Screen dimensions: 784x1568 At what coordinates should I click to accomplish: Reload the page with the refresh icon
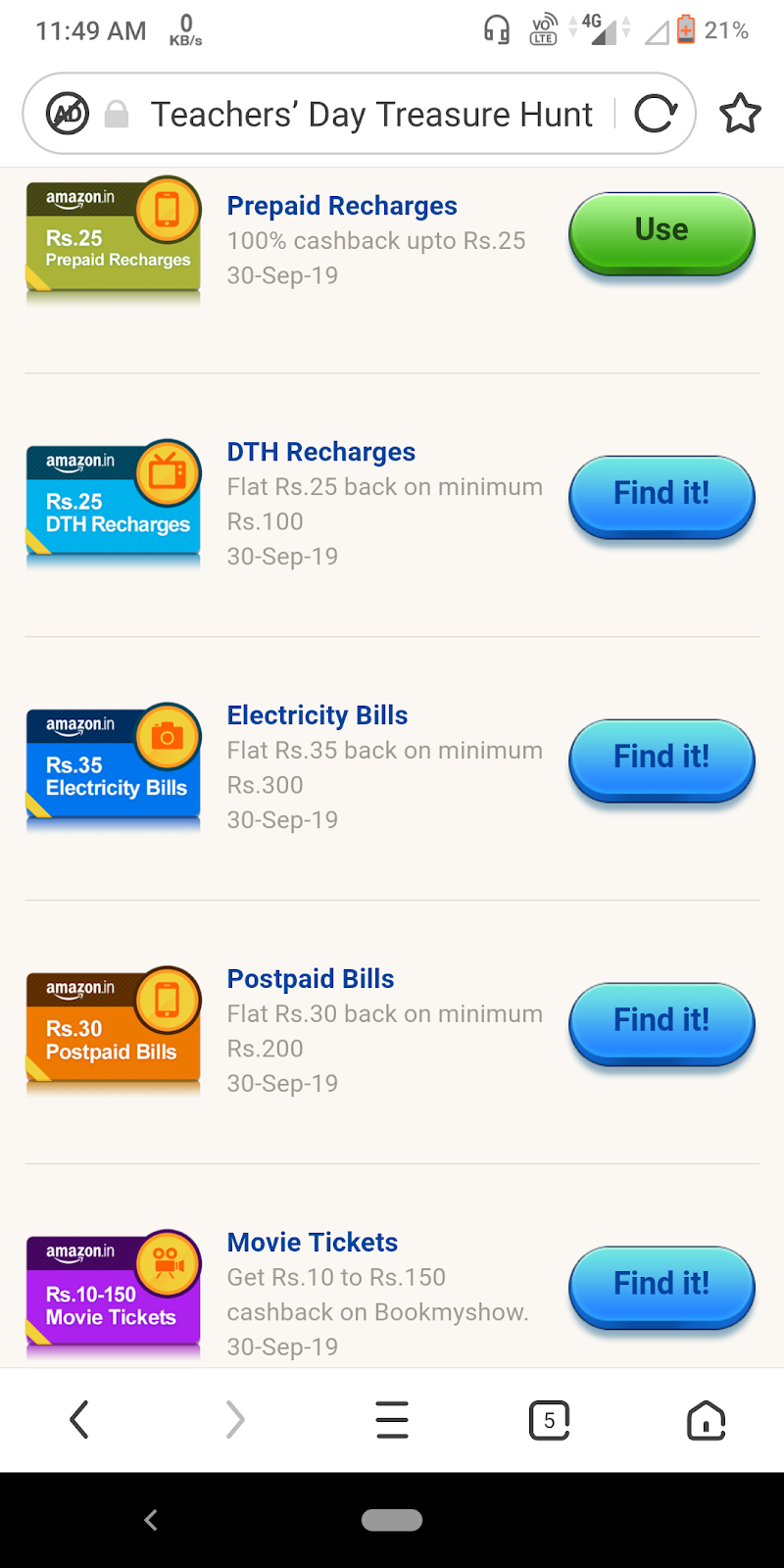[655, 115]
